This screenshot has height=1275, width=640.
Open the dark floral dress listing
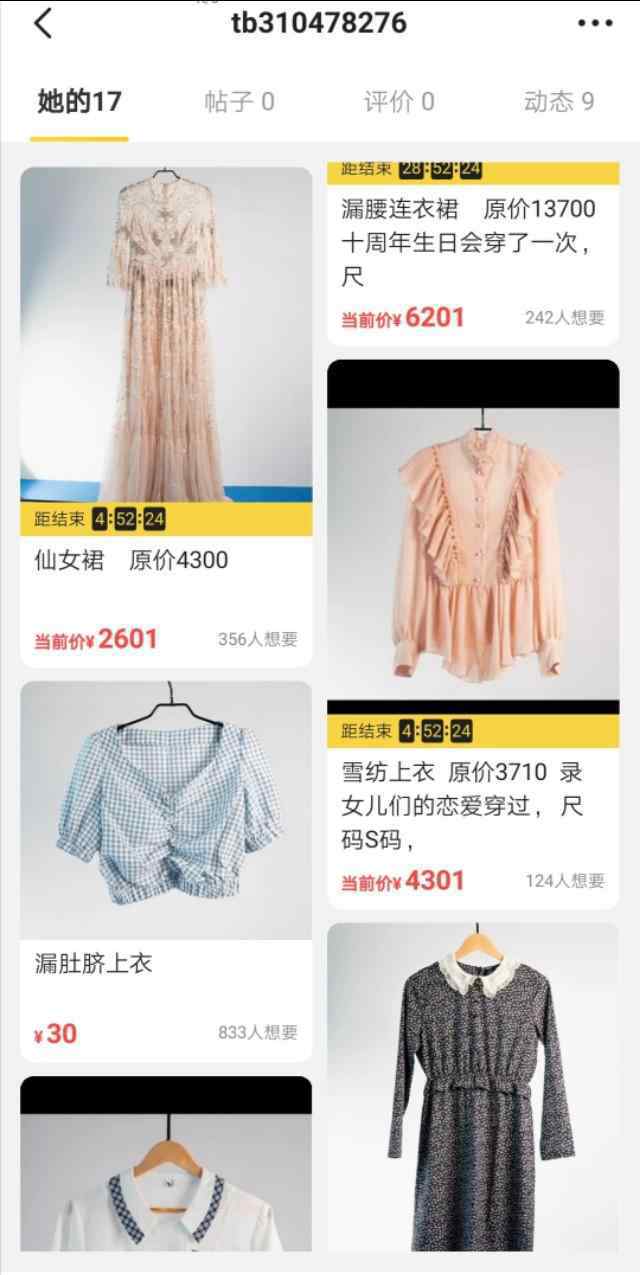coord(473,1087)
